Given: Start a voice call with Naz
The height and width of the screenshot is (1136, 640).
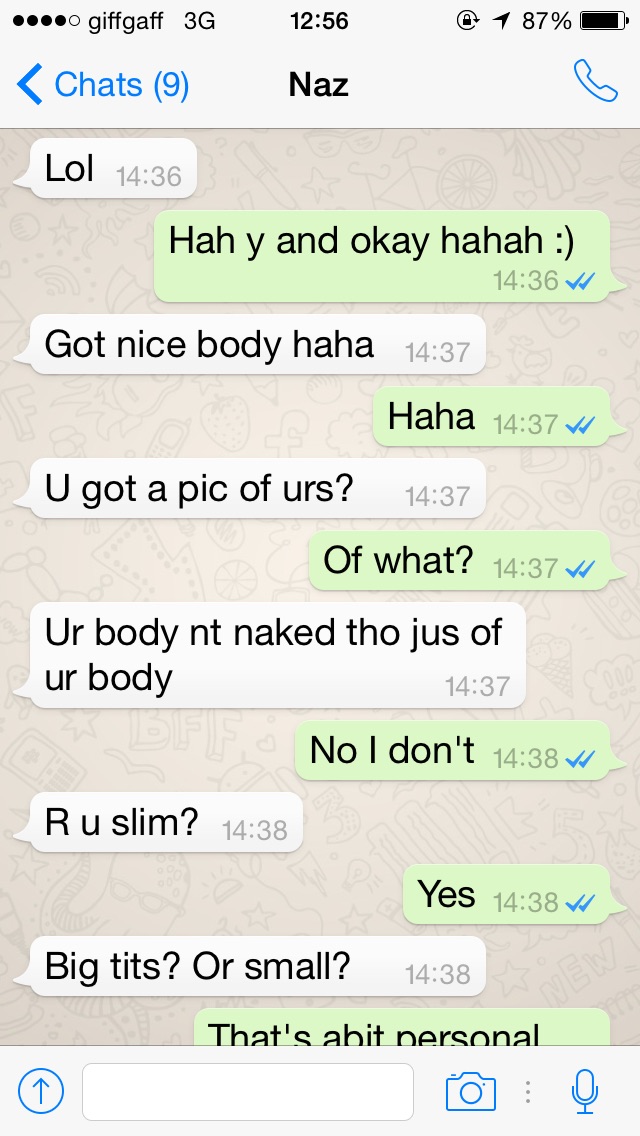Looking at the screenshot, I should (594, 83).
